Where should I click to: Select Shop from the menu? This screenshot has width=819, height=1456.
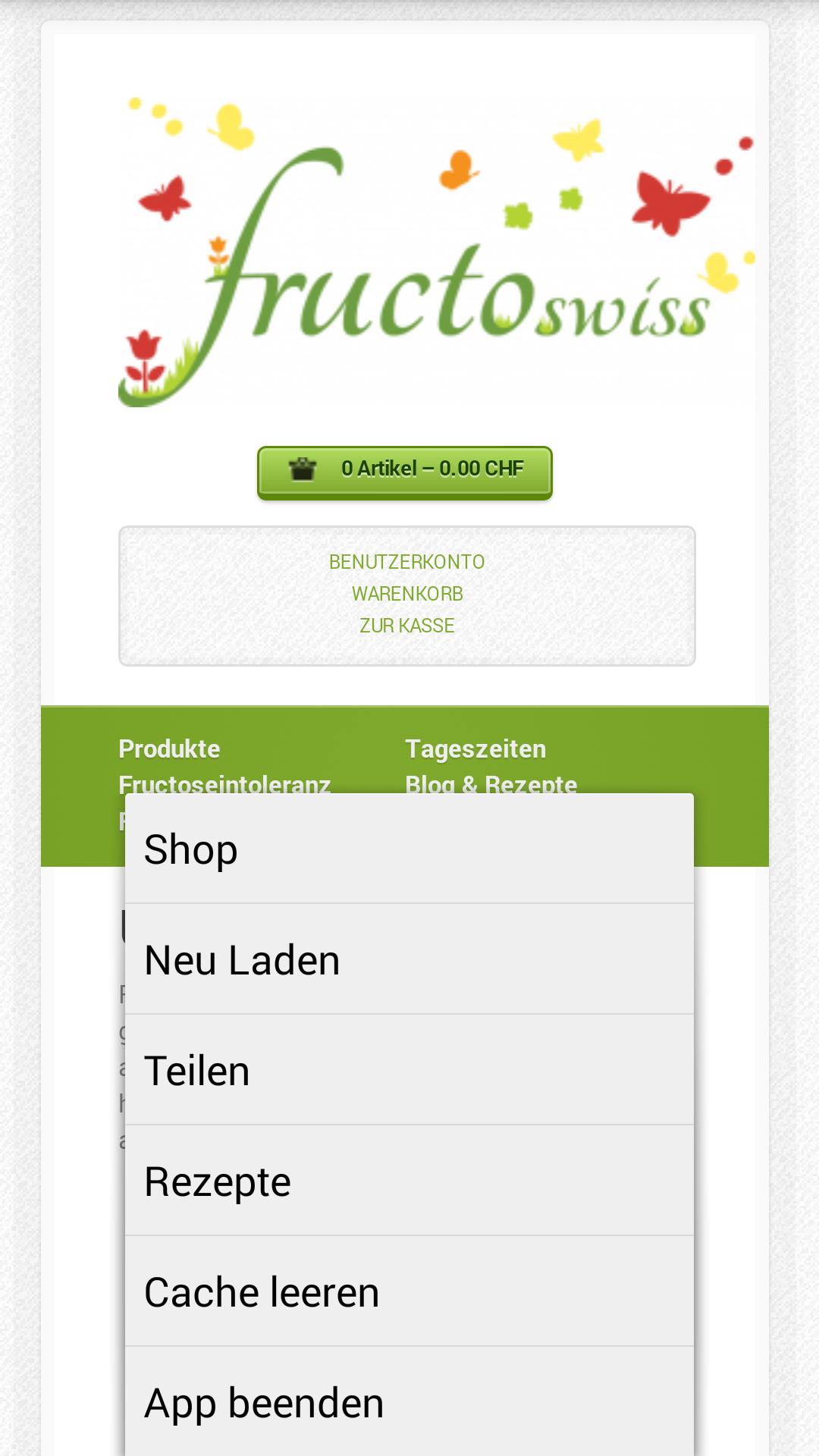coord(409,849)
